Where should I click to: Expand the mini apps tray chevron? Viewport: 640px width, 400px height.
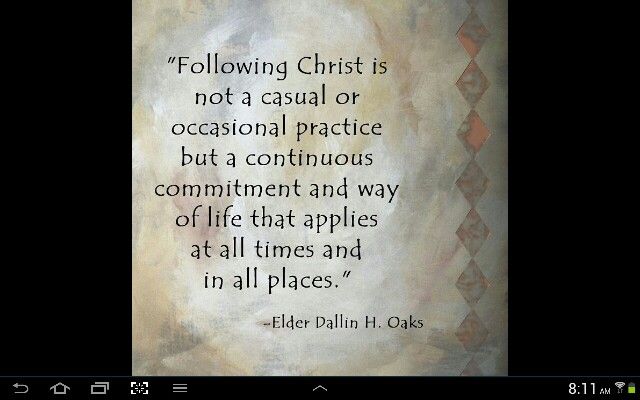point(320,388)
